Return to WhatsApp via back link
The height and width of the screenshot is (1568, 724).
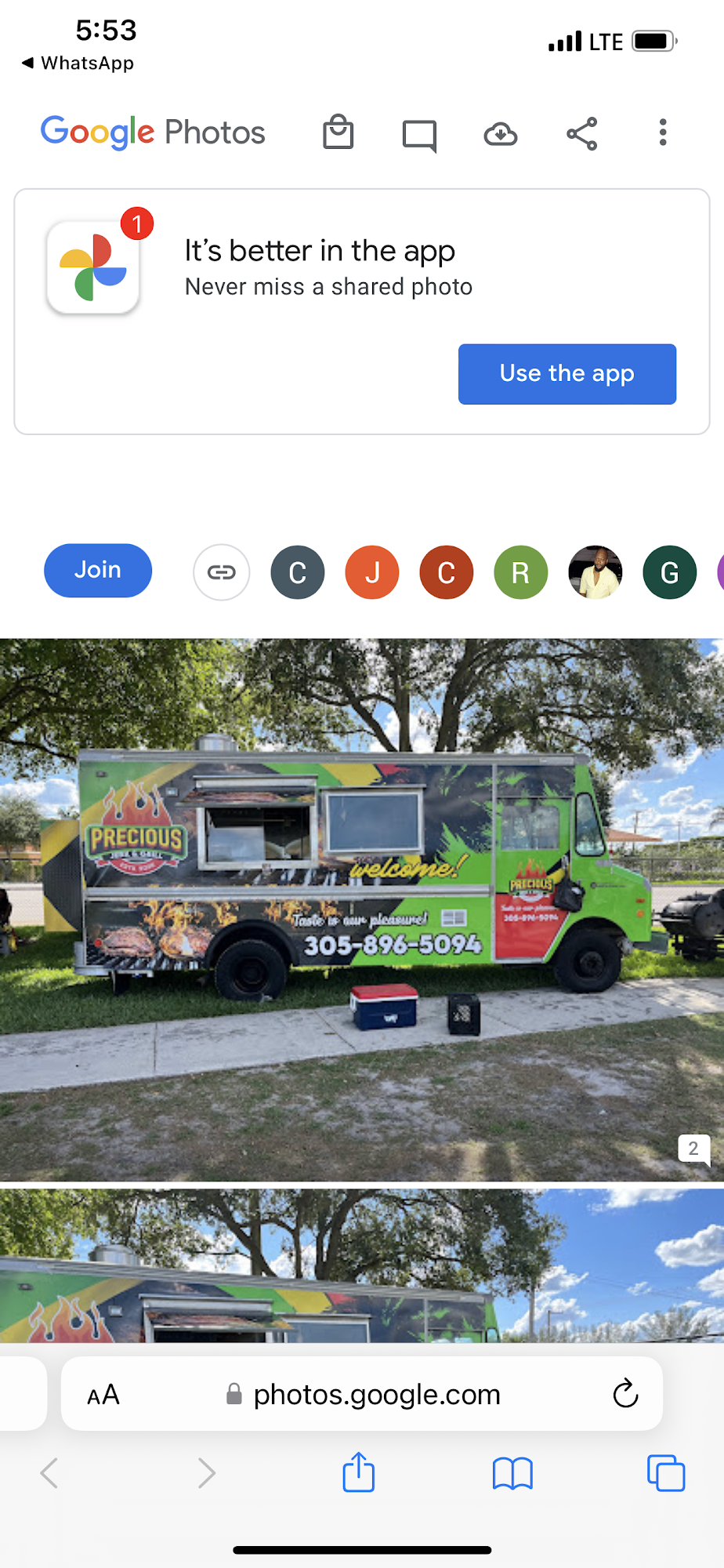coord(78,63)
